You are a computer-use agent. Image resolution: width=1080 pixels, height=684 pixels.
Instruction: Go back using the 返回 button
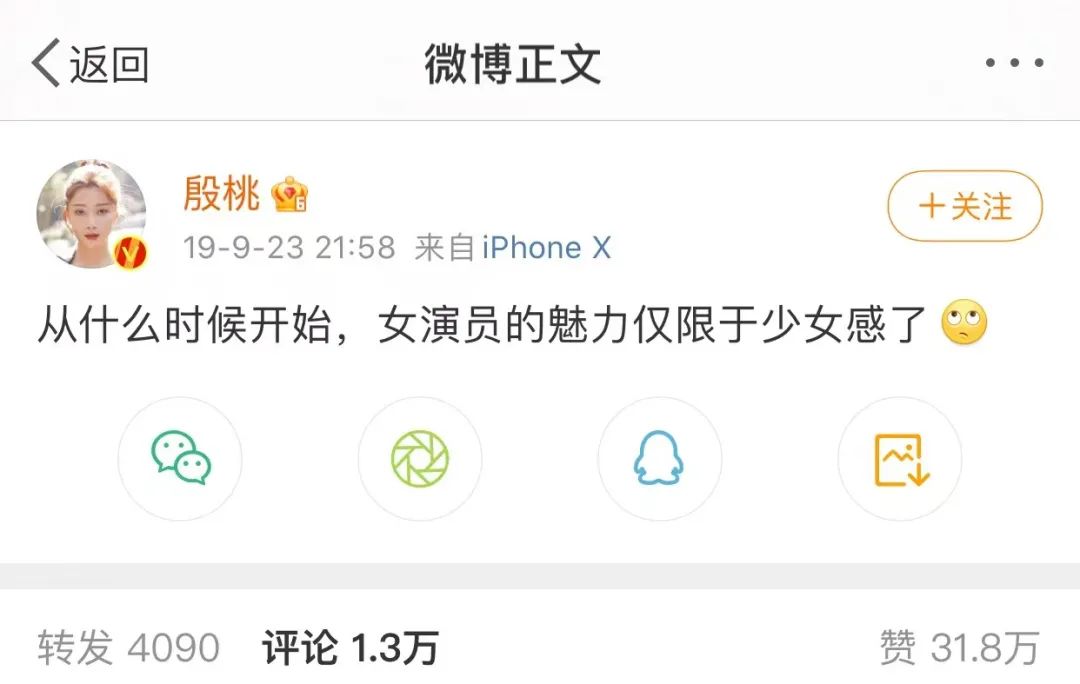coord(90,64)
